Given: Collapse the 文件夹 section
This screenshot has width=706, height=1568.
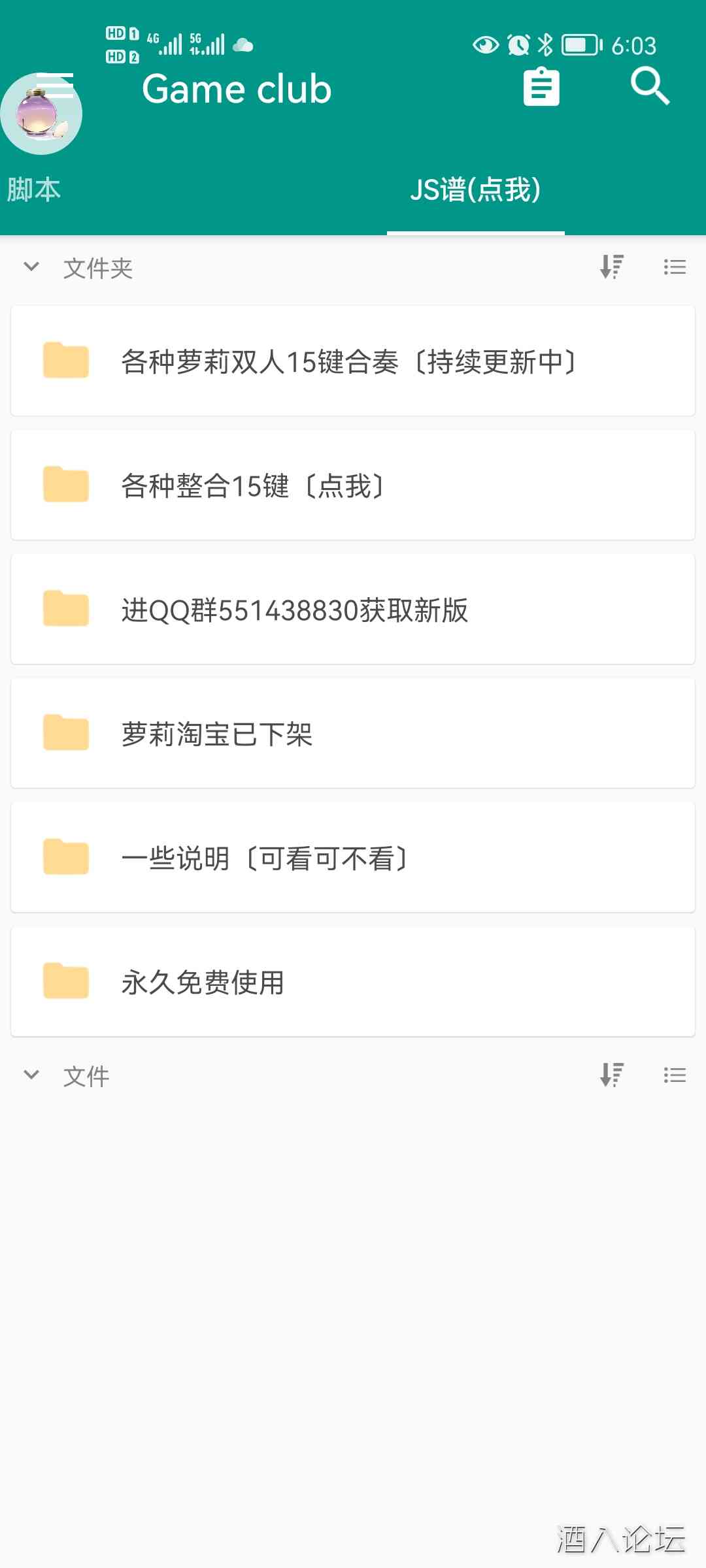Looking at the screenshot, I should click(31, 267).
